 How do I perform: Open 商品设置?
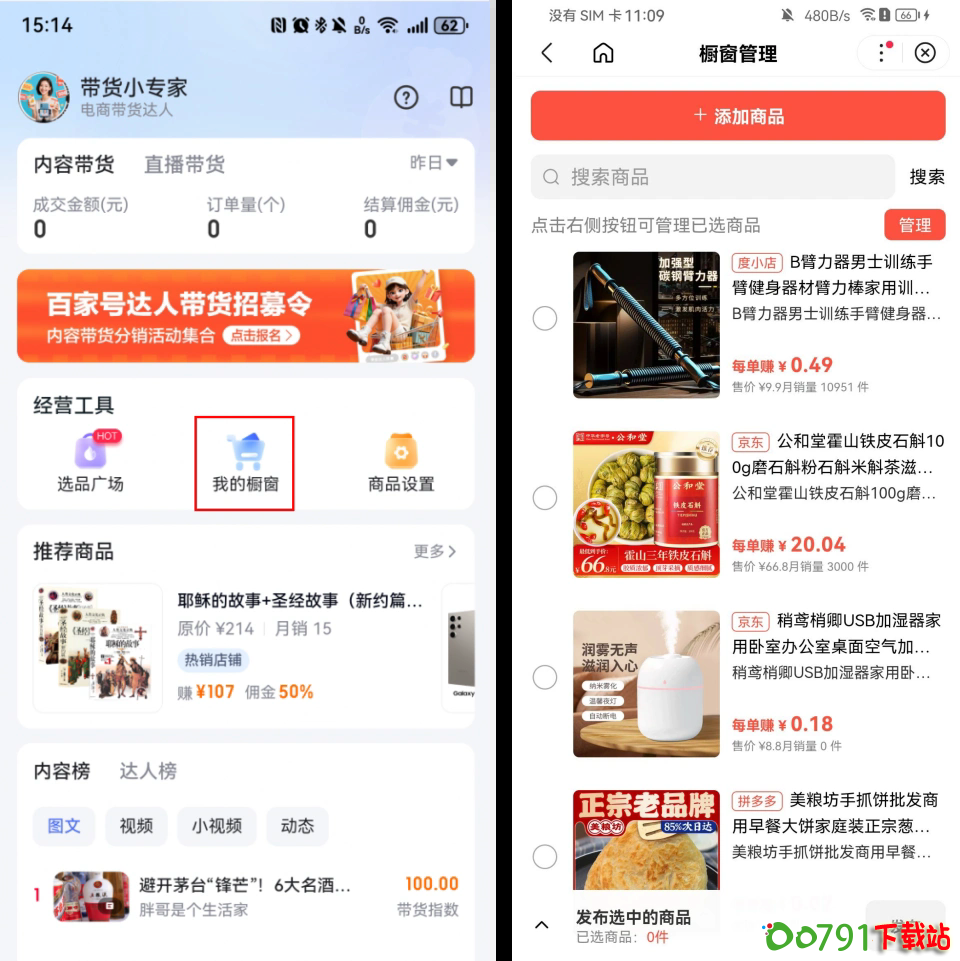point(401,464)
